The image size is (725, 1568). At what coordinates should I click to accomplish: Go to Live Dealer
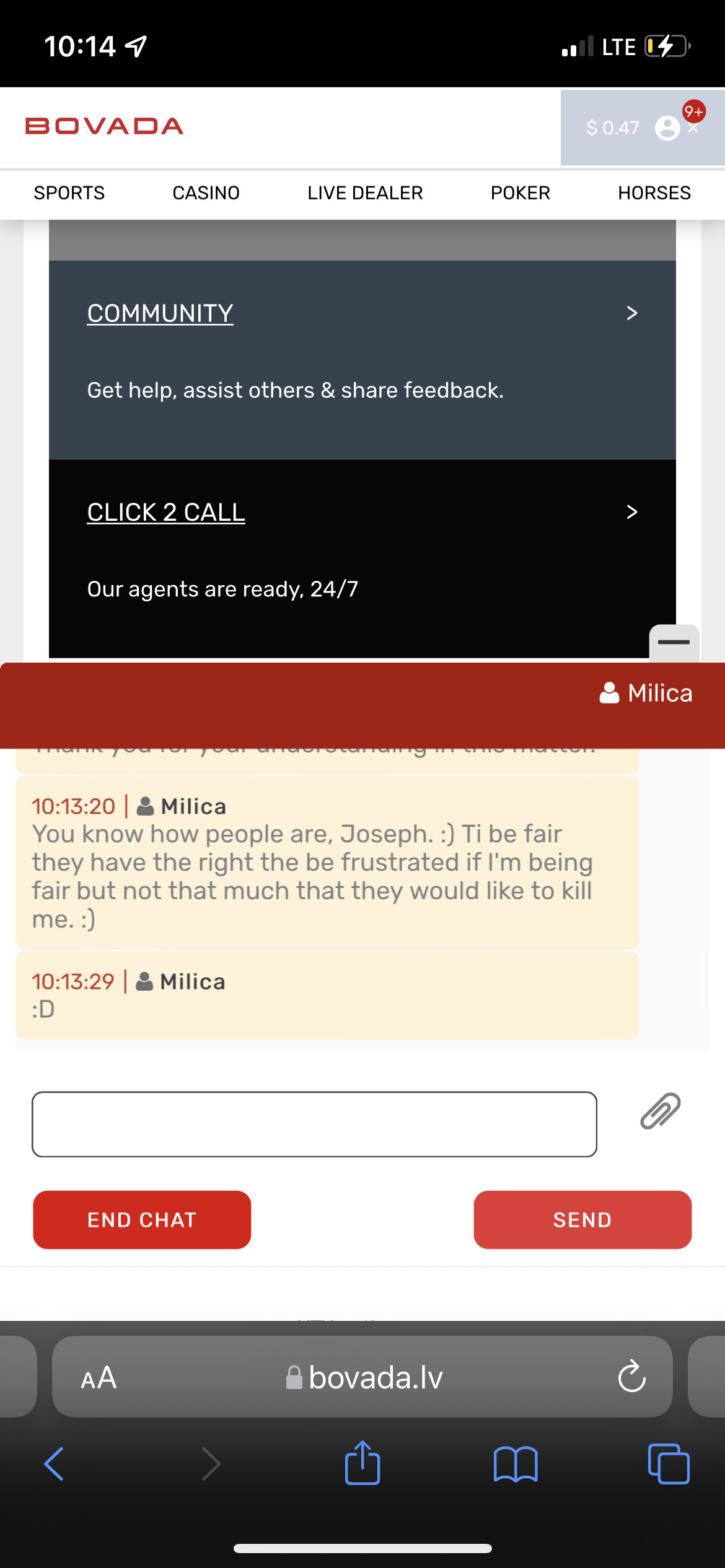click(x=365, y=193)
